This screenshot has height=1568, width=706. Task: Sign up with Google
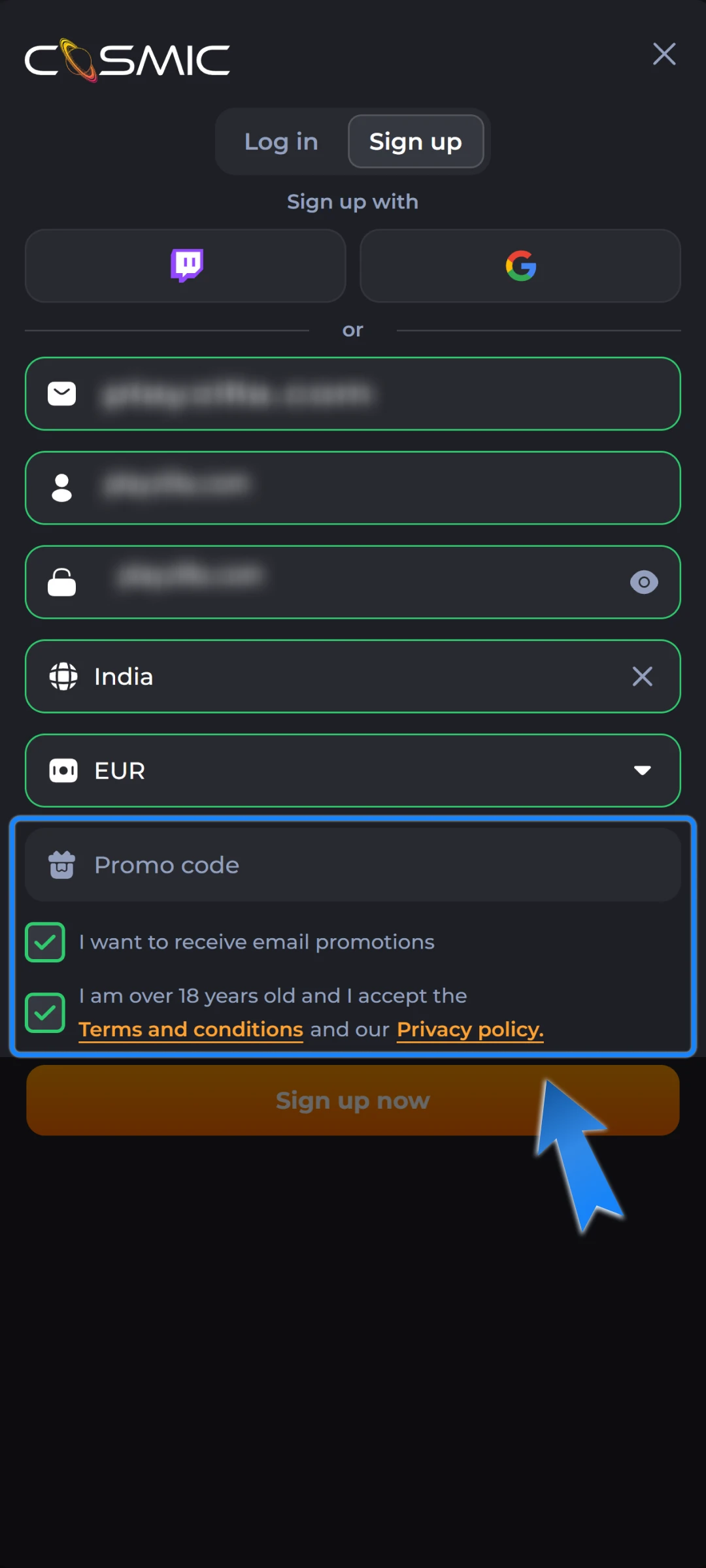(x=520, y=265)
